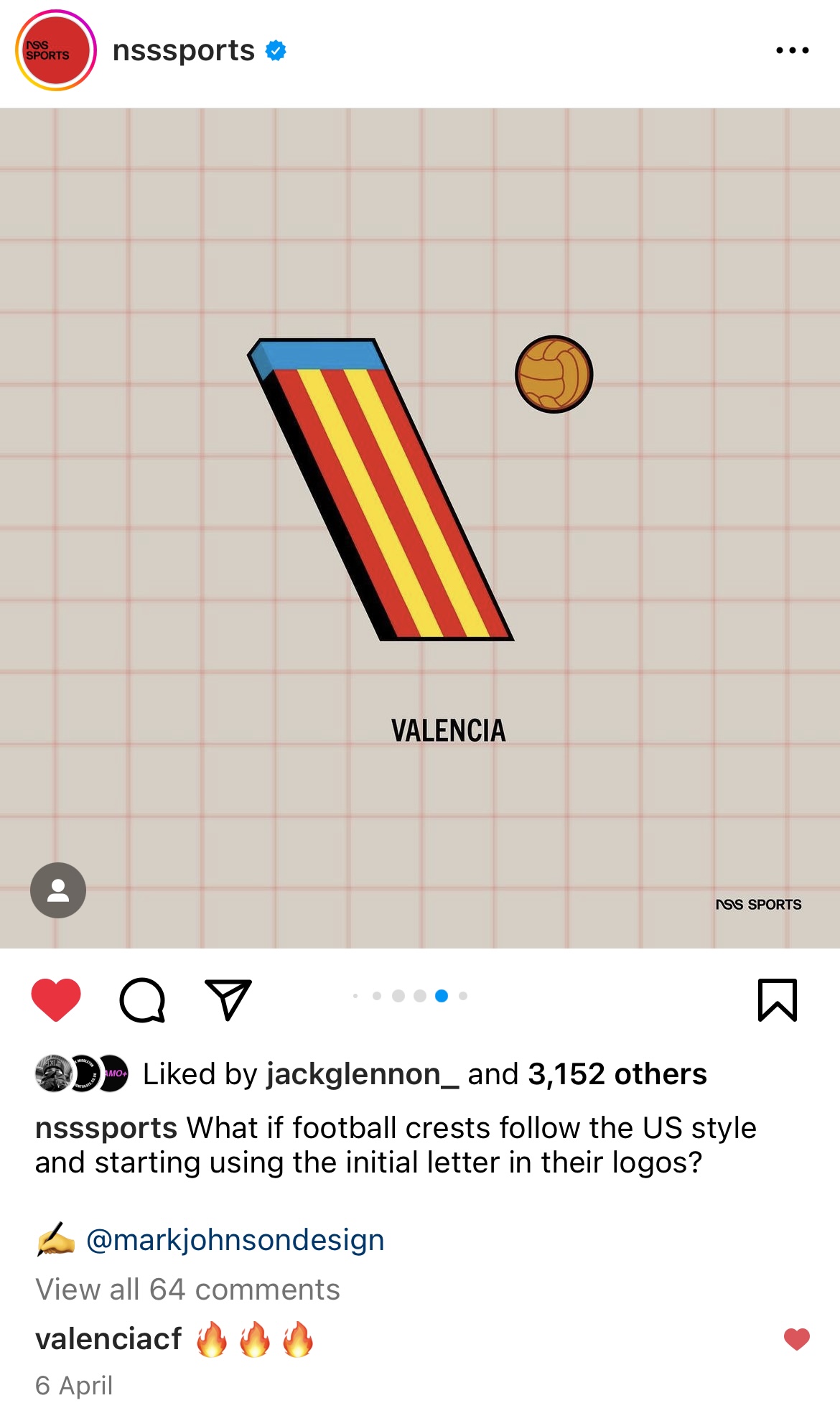Open jackglennon_ profile from the likes line
Image resolution: width=840 pixels, height=1426 pixels.
(362, 1074)
